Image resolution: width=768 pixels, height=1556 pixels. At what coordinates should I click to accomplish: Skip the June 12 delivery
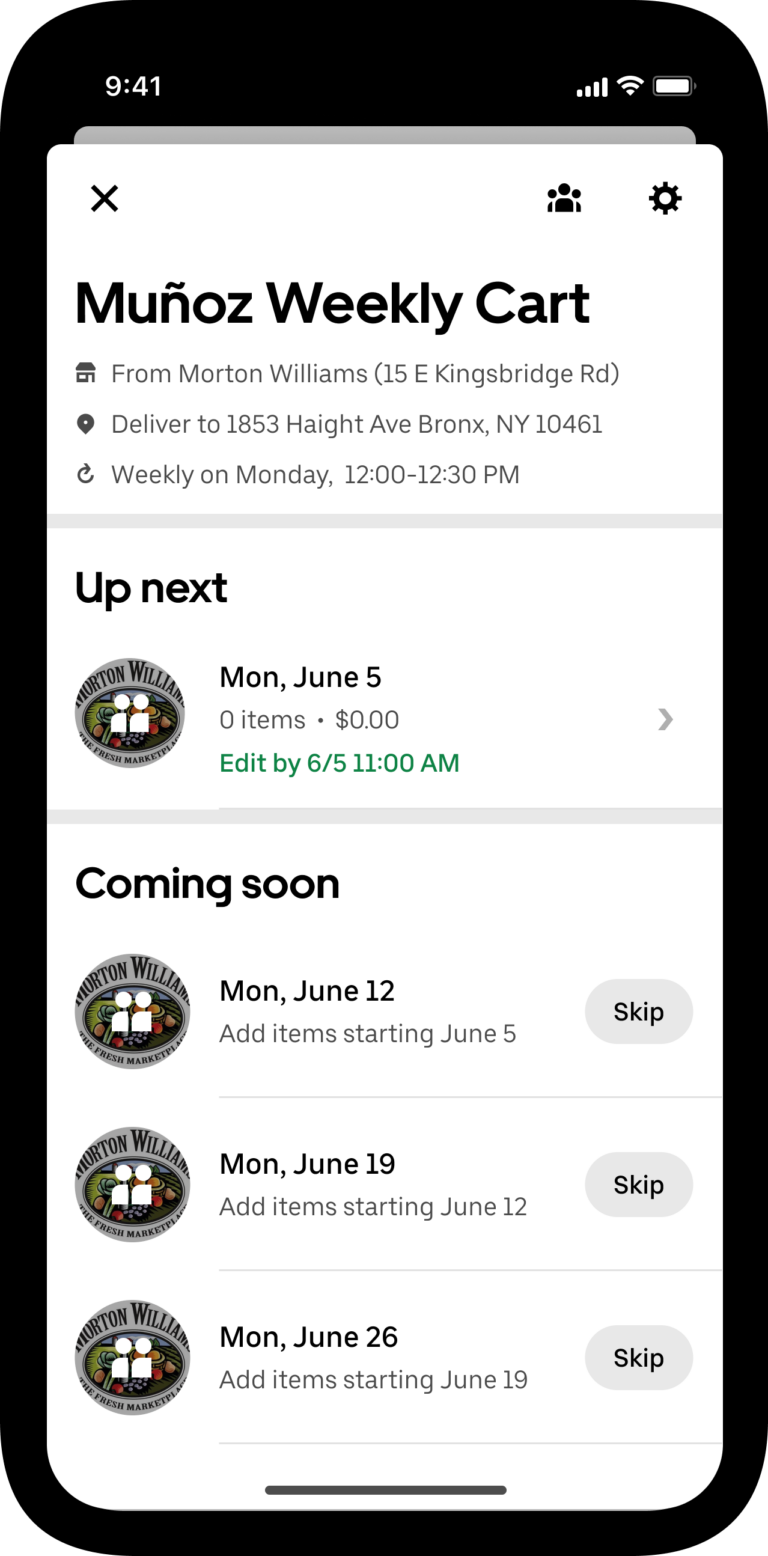[x=638, y=1011]
